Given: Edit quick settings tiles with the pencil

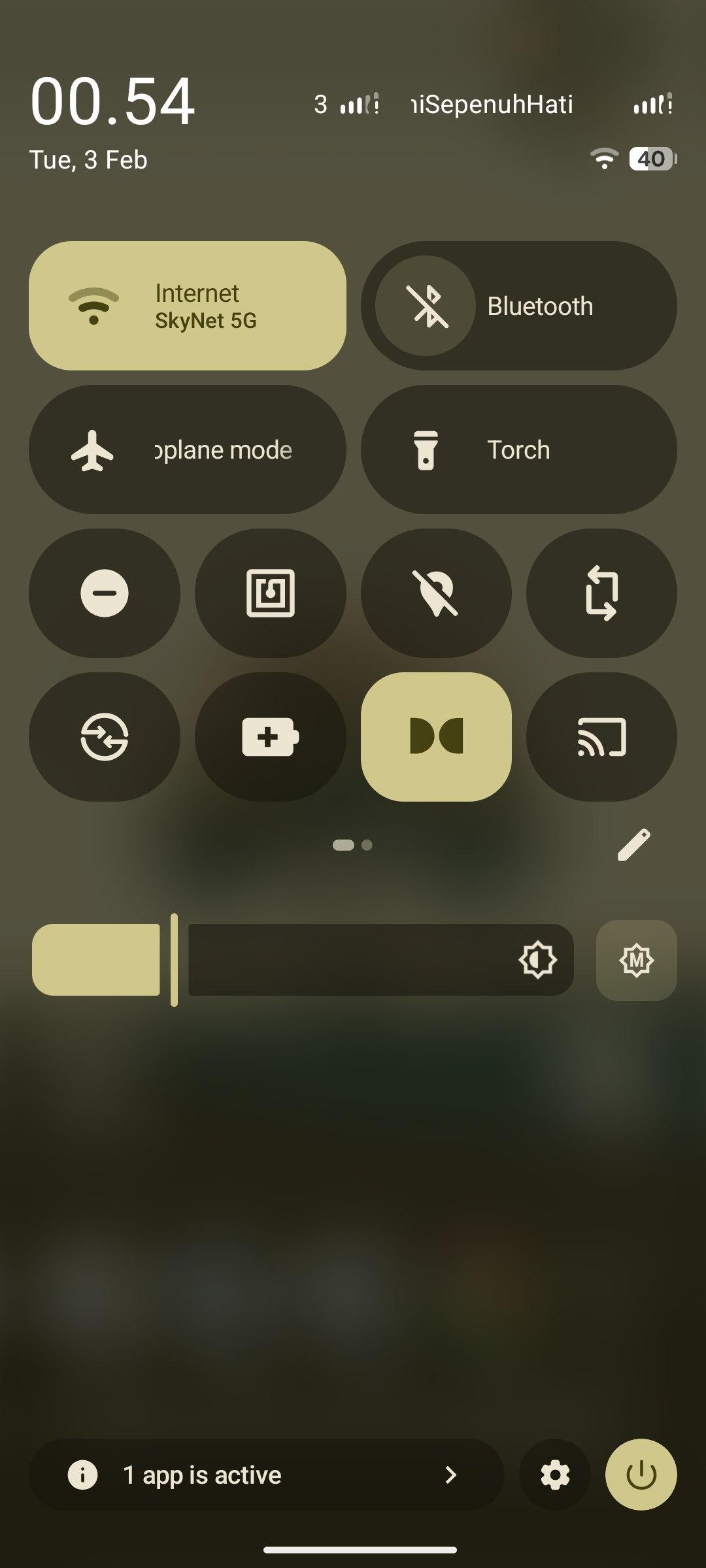Looking at the screenshot, I should pyautogui.click(x=633, y=845).
